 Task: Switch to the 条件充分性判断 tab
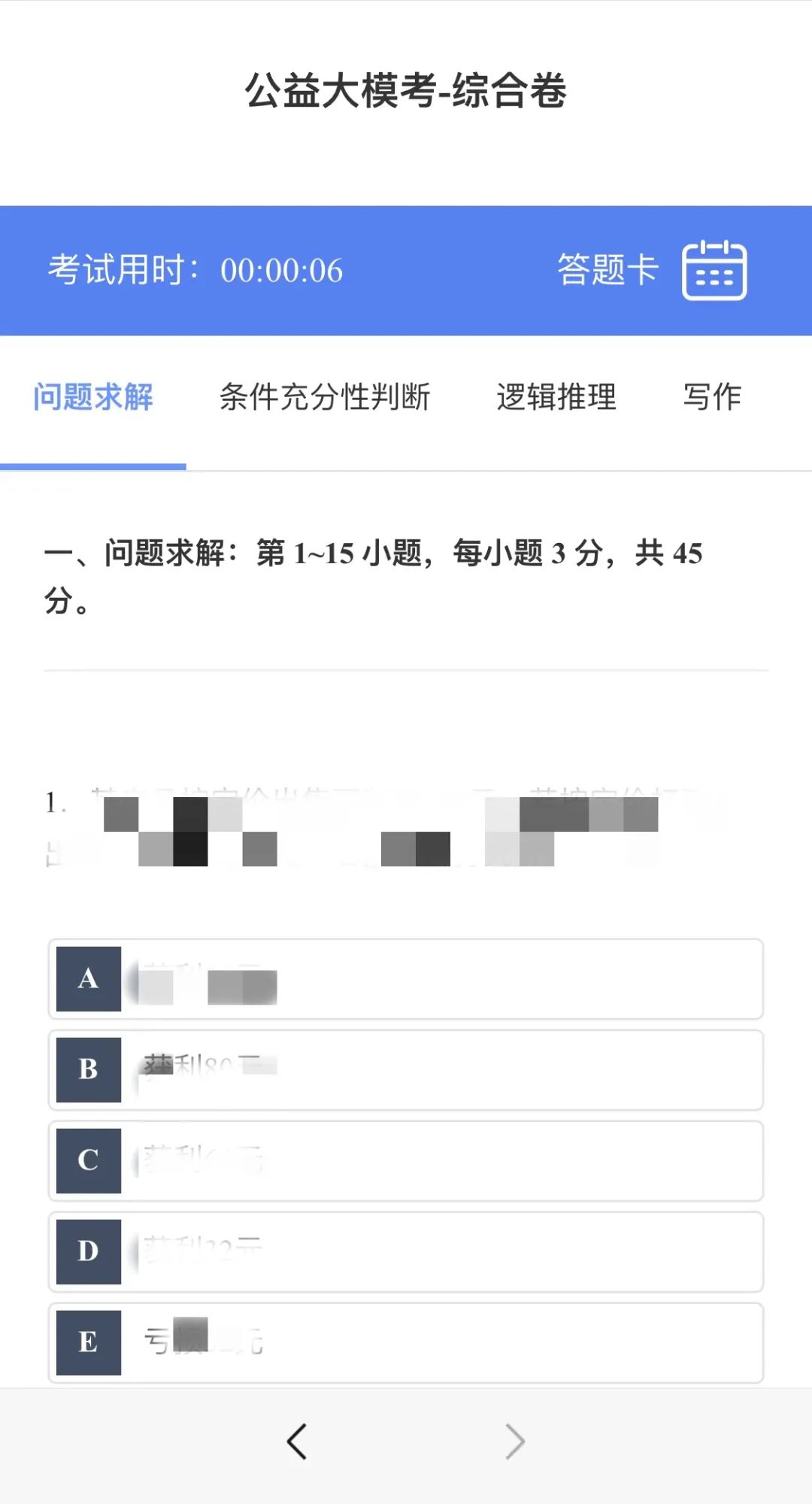tap(324, 397)
